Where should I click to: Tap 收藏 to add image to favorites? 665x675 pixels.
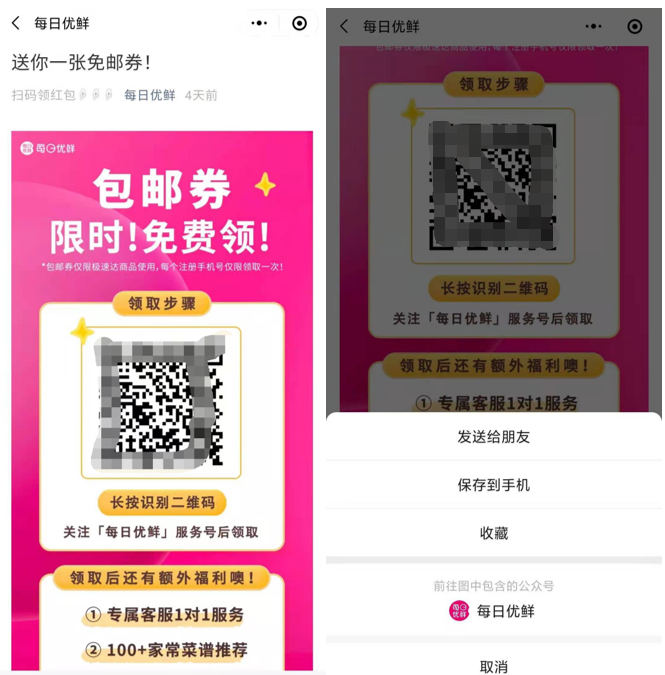coord(493,533)
